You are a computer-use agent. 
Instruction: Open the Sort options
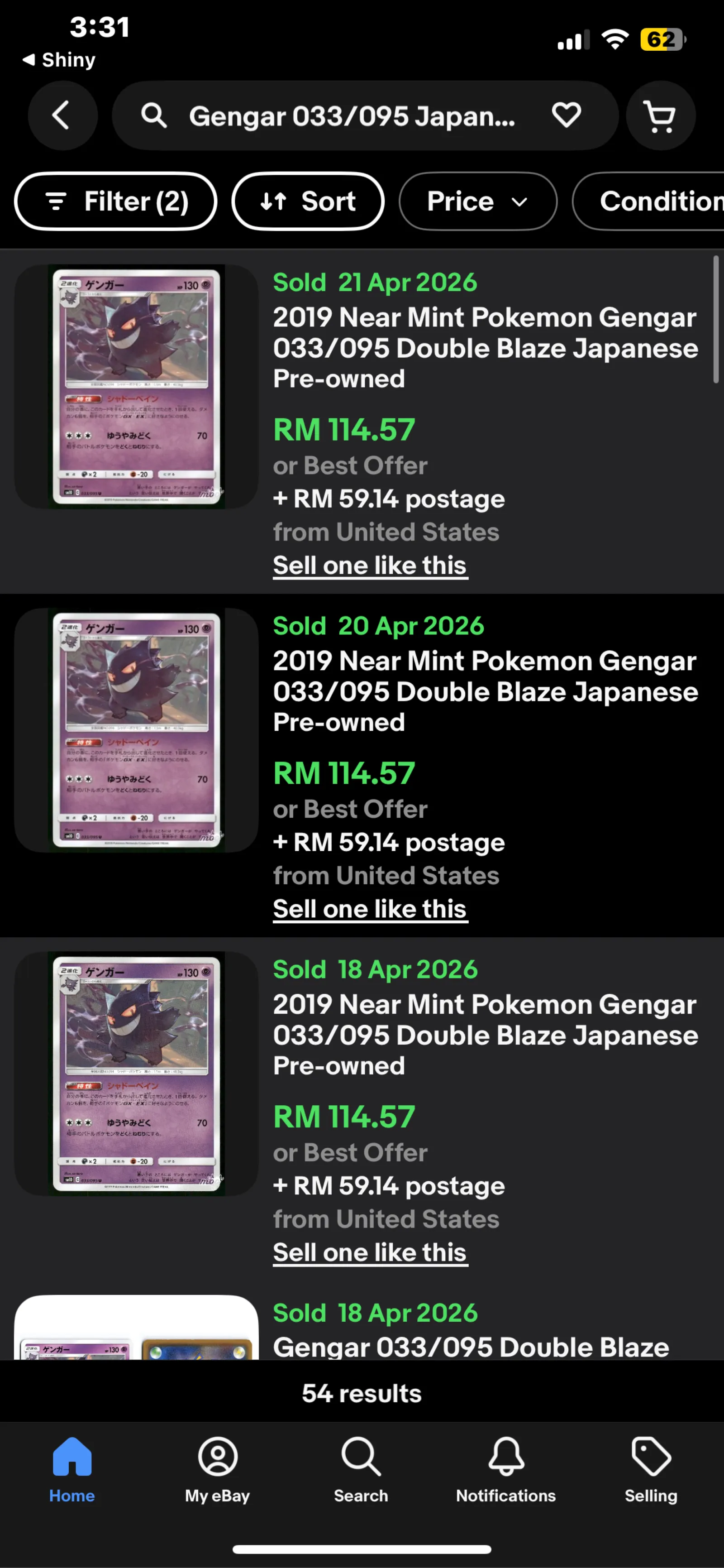click(x=308, y=201)
